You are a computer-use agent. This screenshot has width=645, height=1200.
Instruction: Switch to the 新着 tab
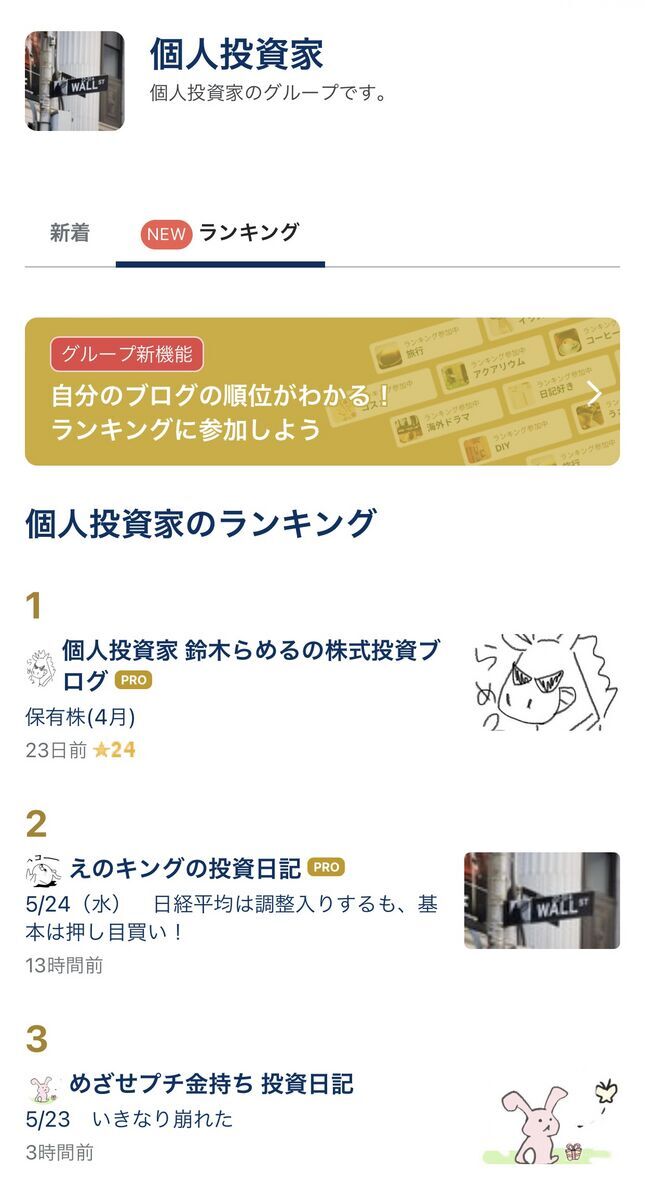click(x=70, y=234)
